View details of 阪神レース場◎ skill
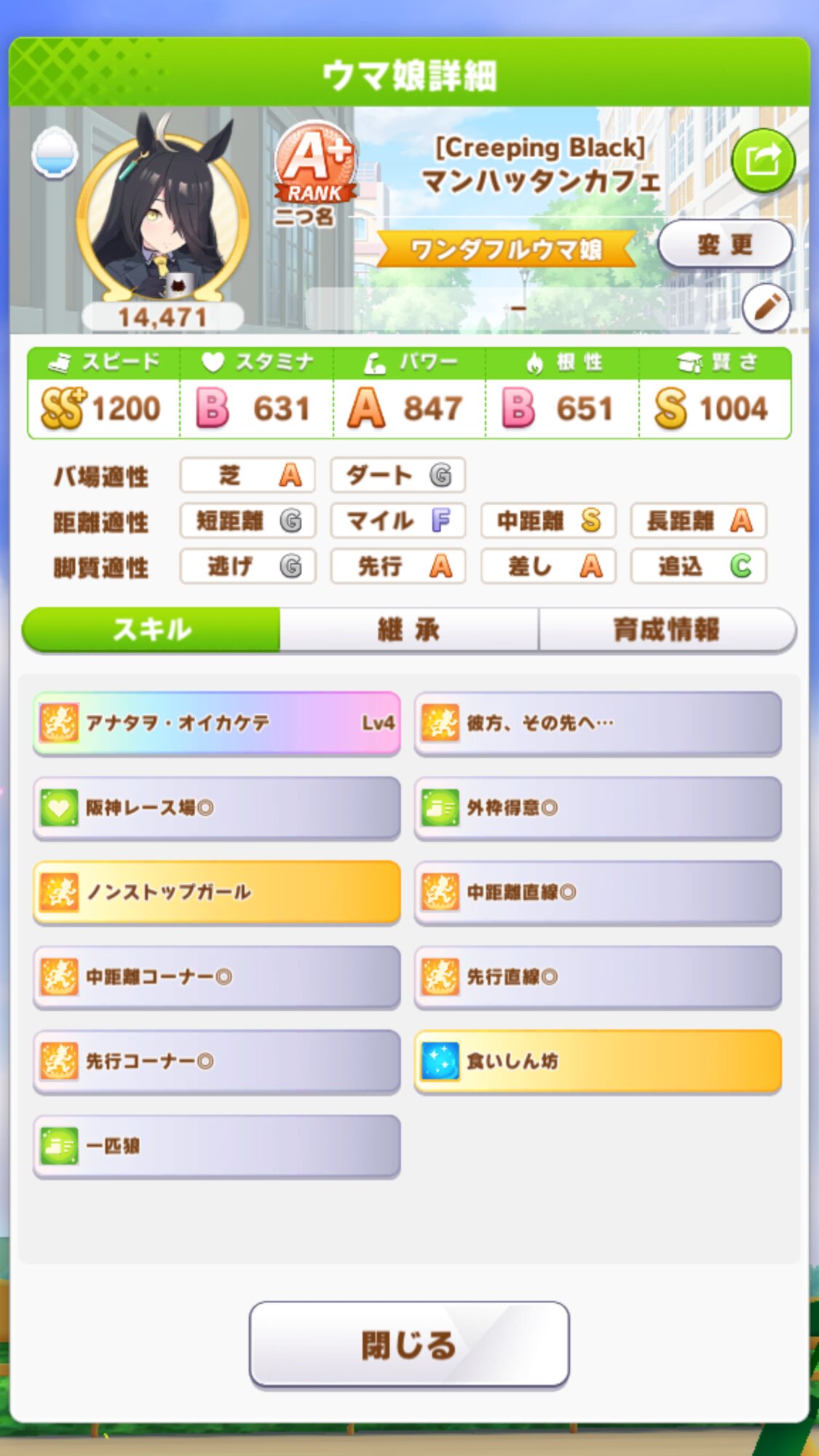This screenshot has width=819, height=1456. 216,807
